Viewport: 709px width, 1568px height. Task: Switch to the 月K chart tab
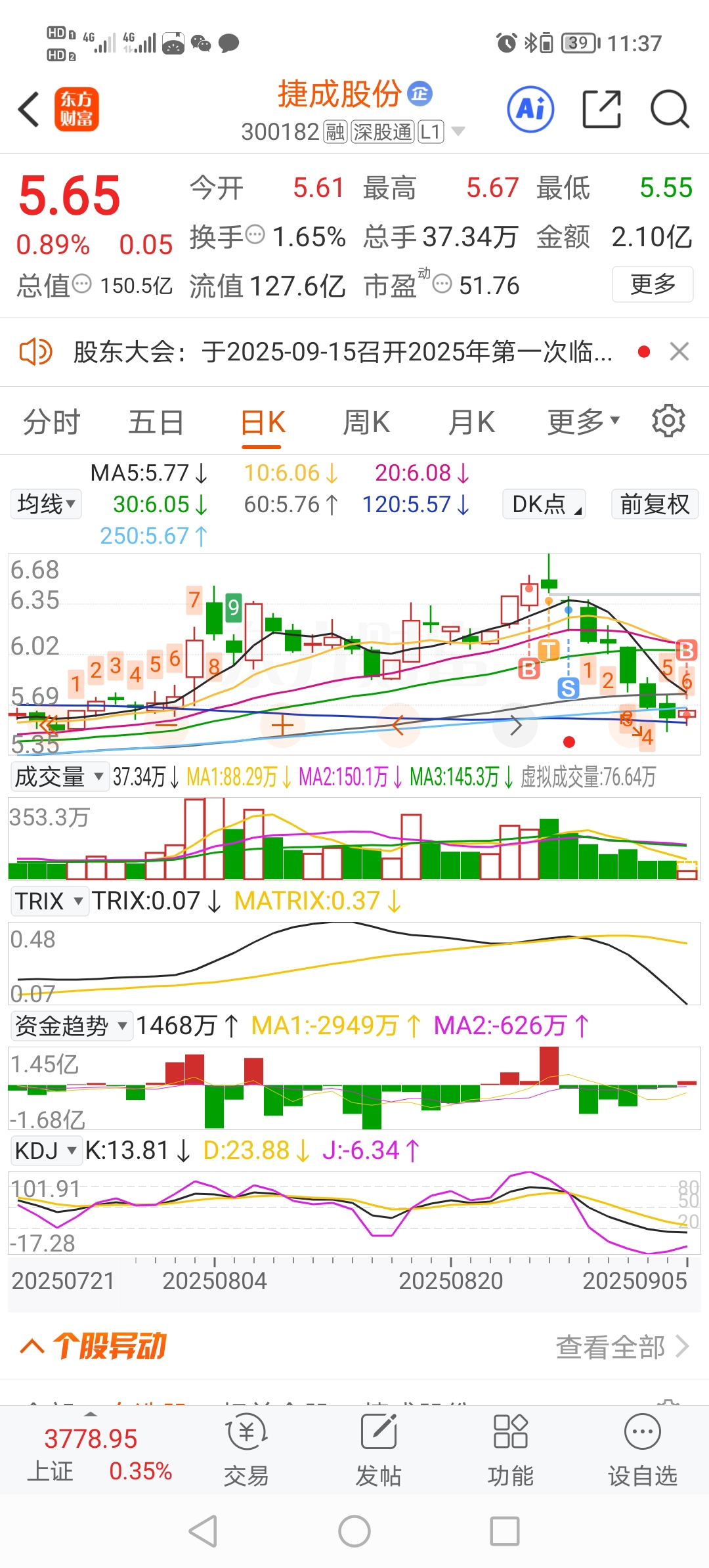click(471, 422)
